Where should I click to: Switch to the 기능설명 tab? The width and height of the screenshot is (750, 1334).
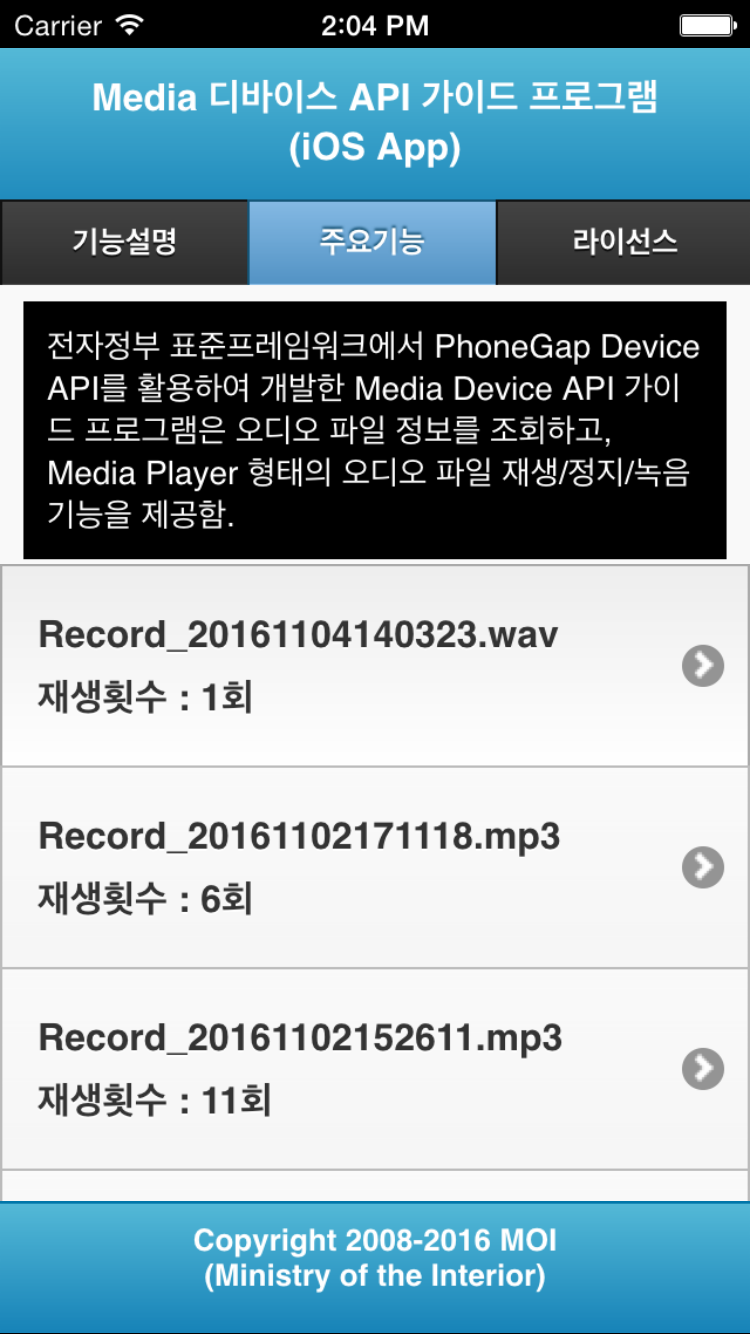124,242
